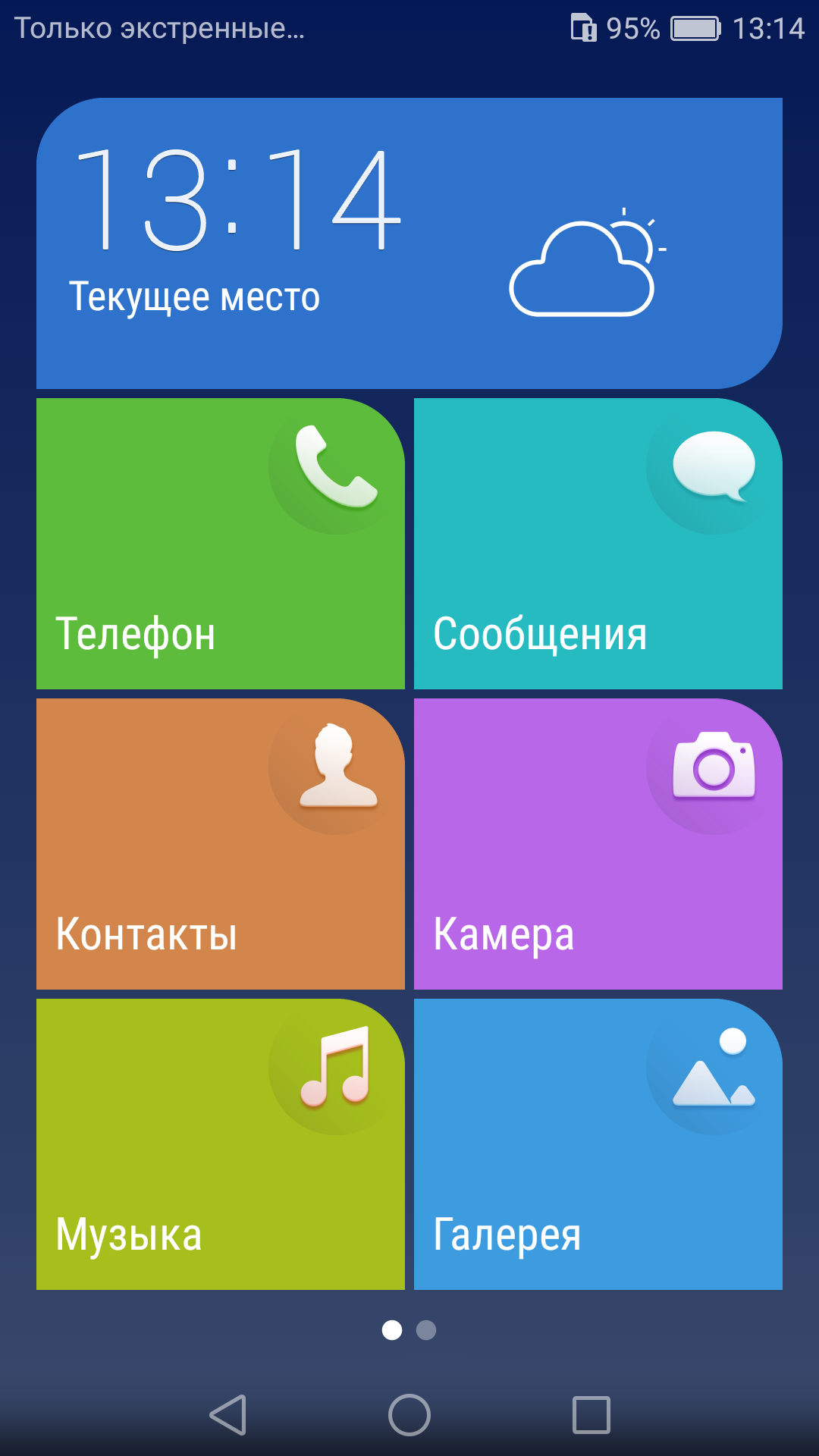Open the clock and weather widget
The height and width of the screenshot is (1456, 819).
[409, 243]
